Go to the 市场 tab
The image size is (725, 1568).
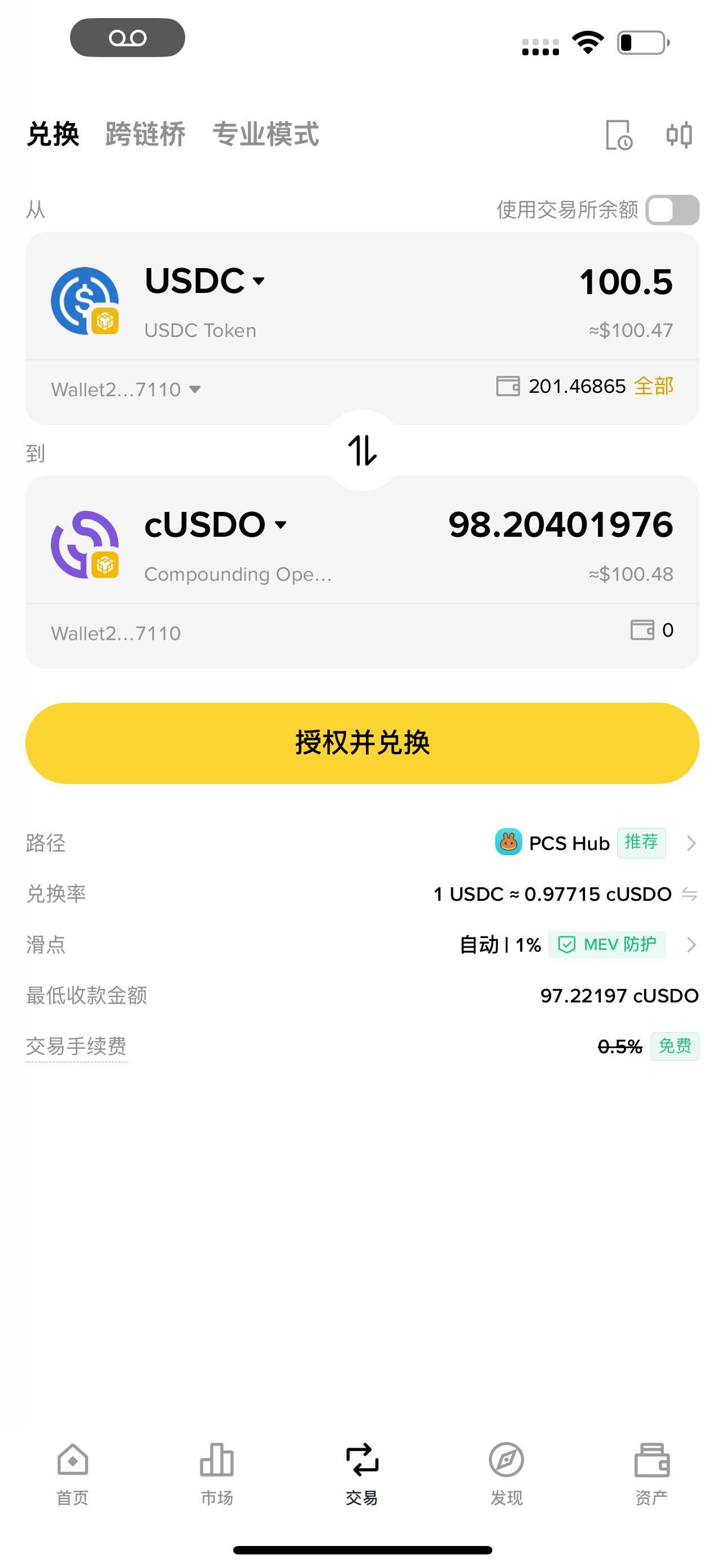click(x=217, y=1473)
